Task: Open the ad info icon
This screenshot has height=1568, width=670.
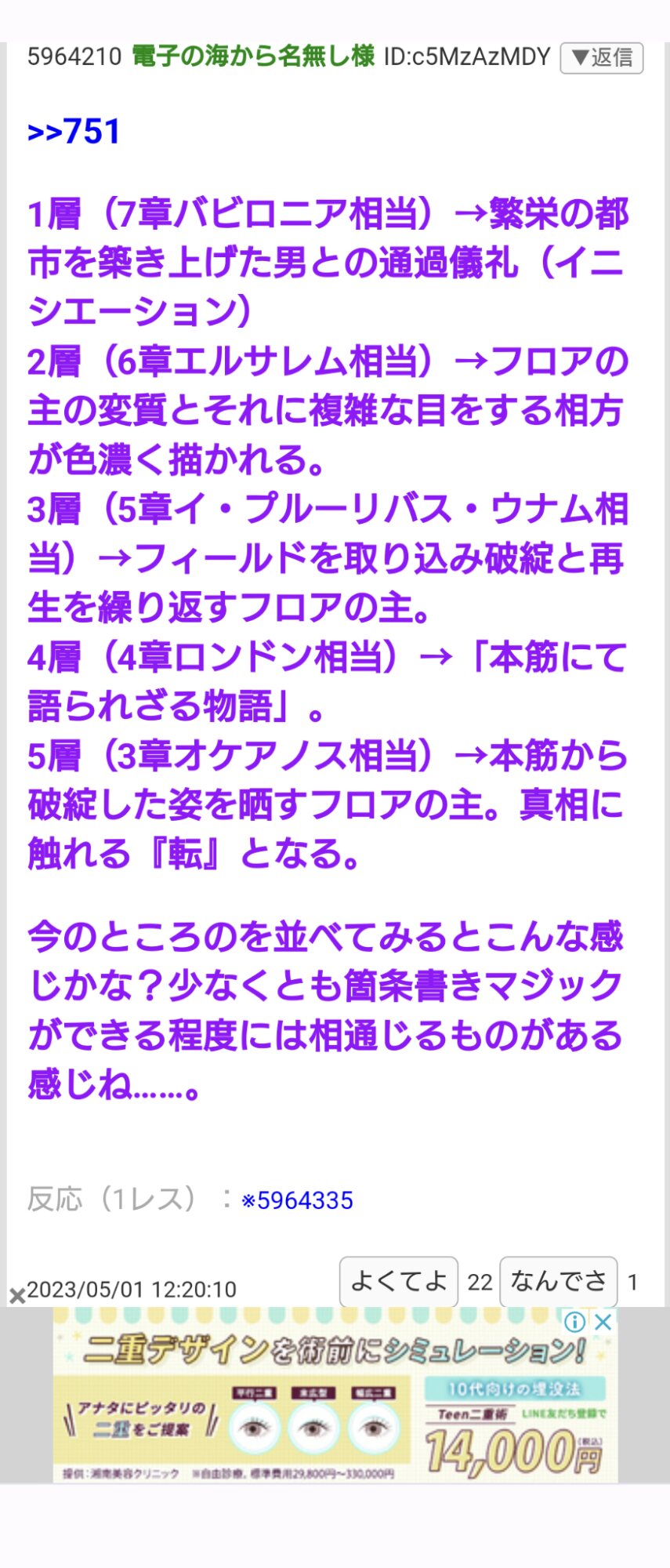Action: coord(574,1322)
